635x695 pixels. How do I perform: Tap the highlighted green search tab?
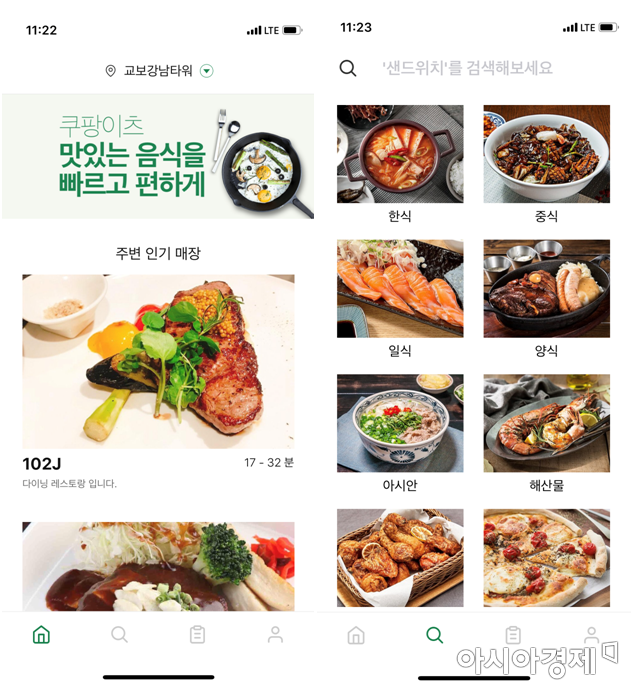tap(434, 635)
